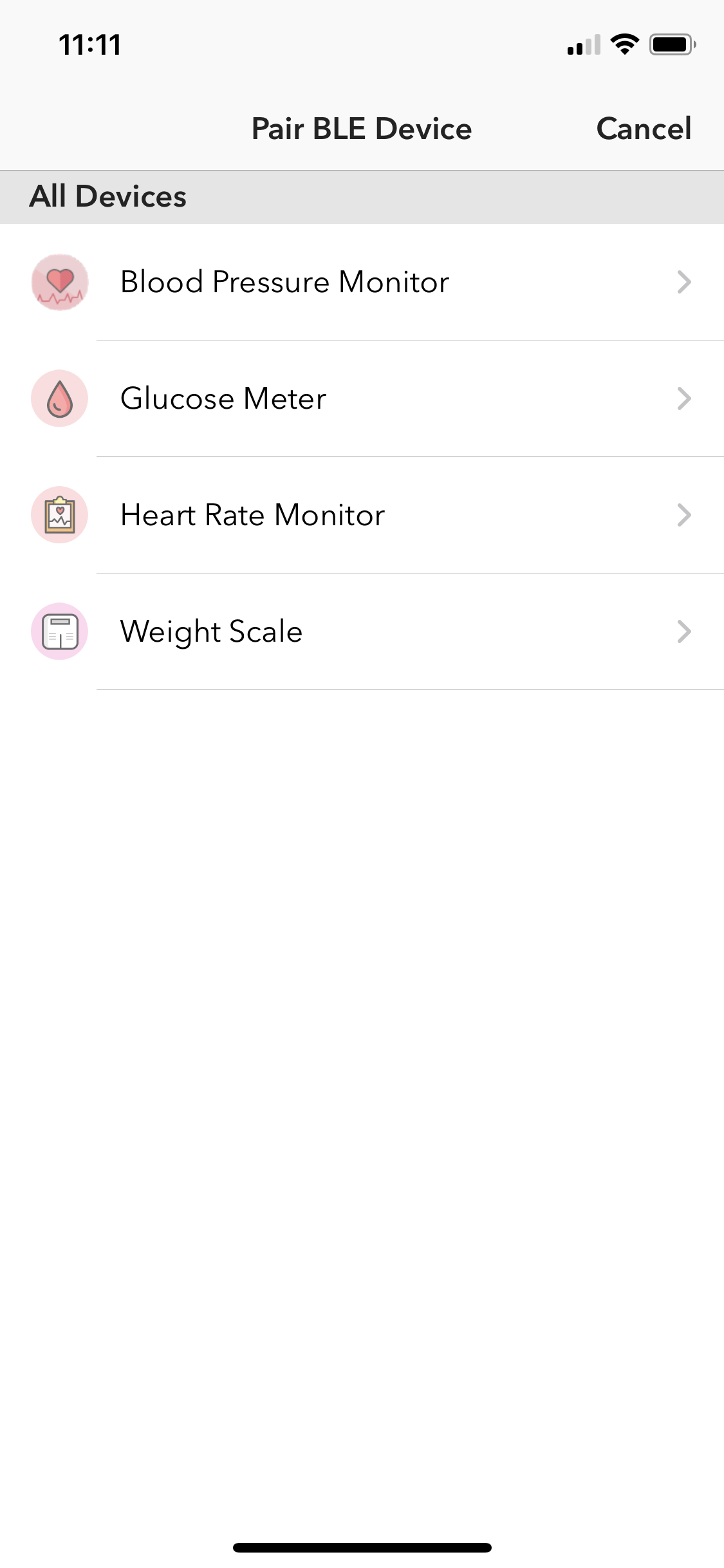Cancel pairing a BLE device
Viewport: 724px width, 1568px height.
tap(644, 129)
